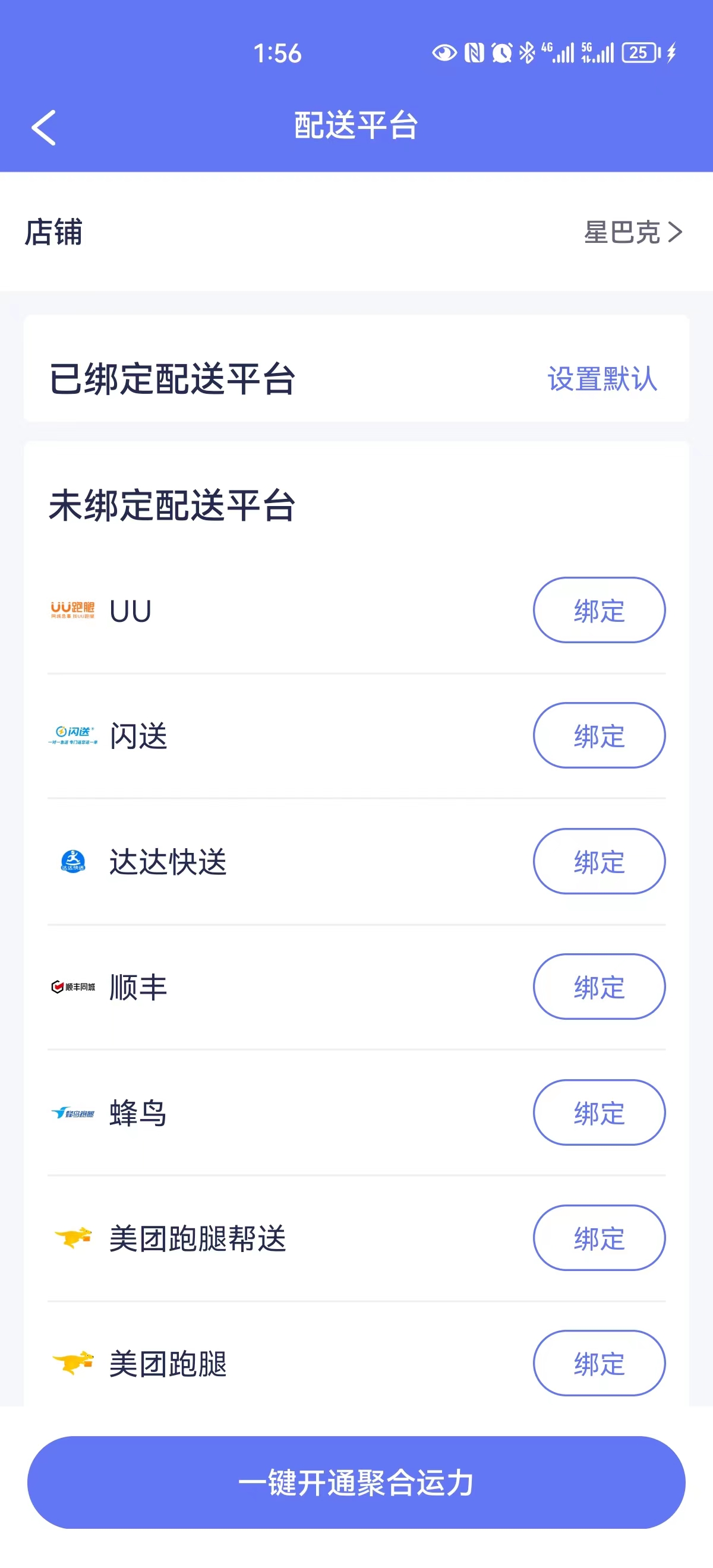Image resolution: width=713 pixels, height=1568 pixels.
Task: Bind the 蜂鸟 delivery platform
Action: pos(598,1112)
